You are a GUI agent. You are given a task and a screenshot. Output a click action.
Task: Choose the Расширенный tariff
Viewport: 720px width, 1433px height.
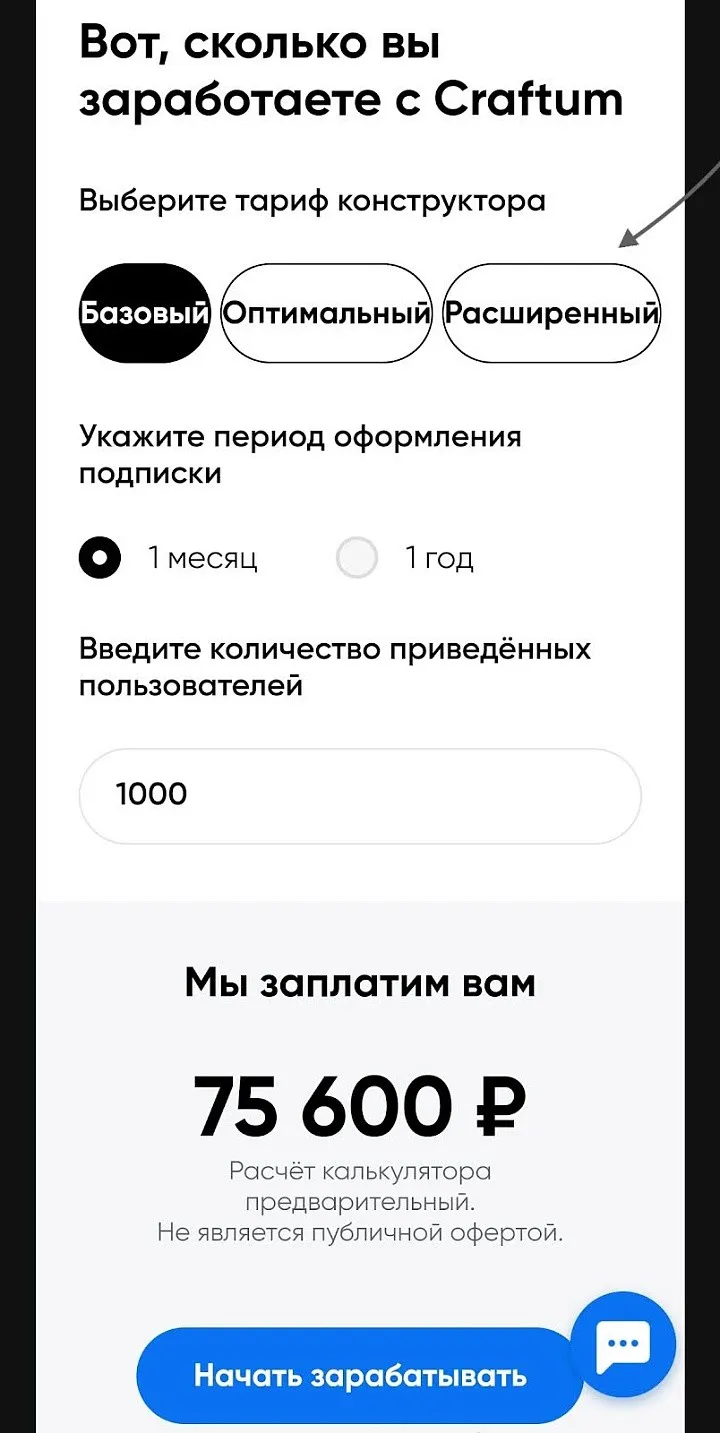click(552, 313)
